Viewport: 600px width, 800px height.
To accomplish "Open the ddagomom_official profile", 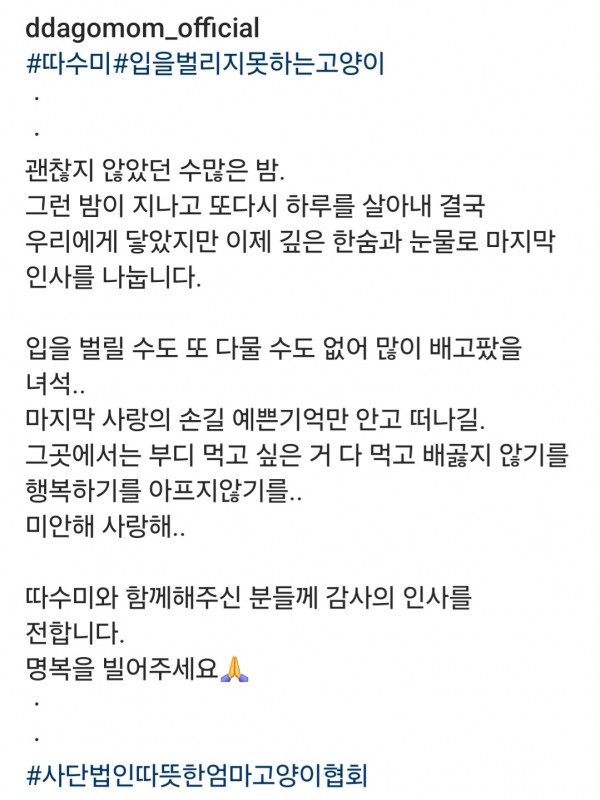I will pyautogui.click(x=141, y=30).
